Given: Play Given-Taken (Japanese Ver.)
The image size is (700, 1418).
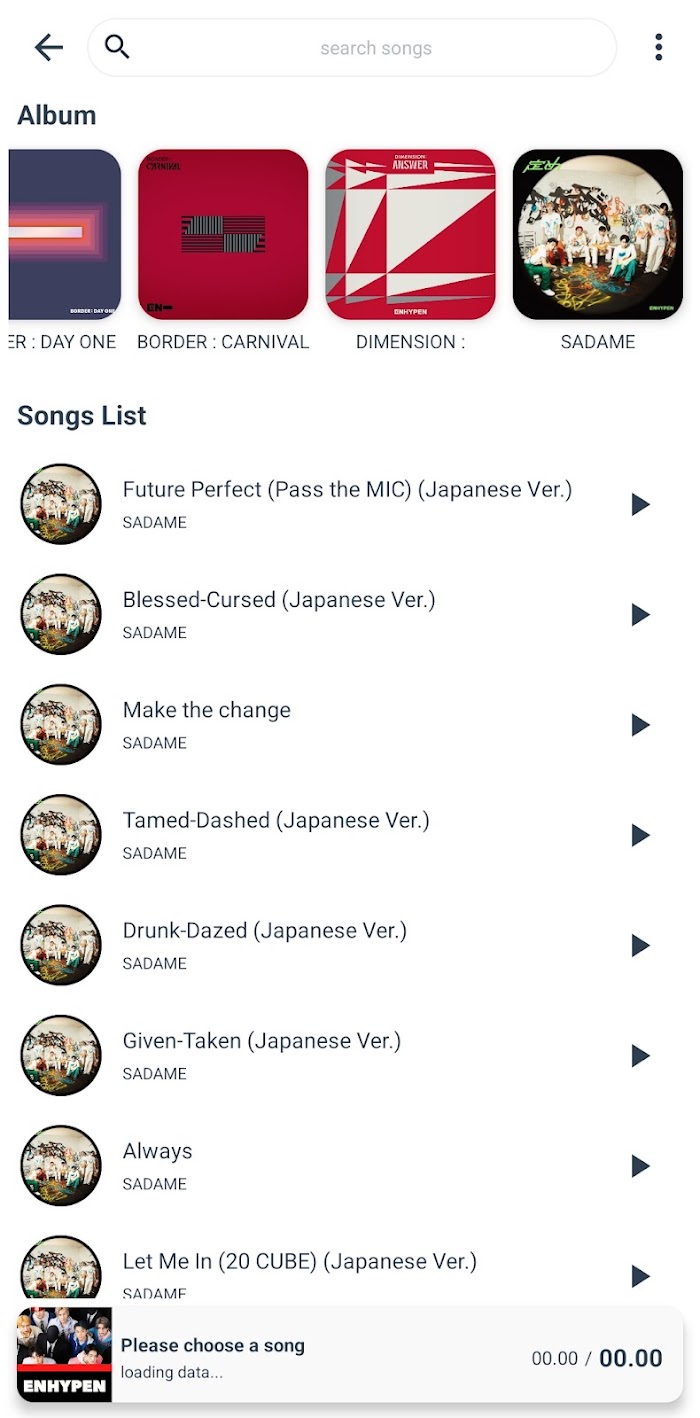Looking at the screenshot, I should (x=640, y=1056).
